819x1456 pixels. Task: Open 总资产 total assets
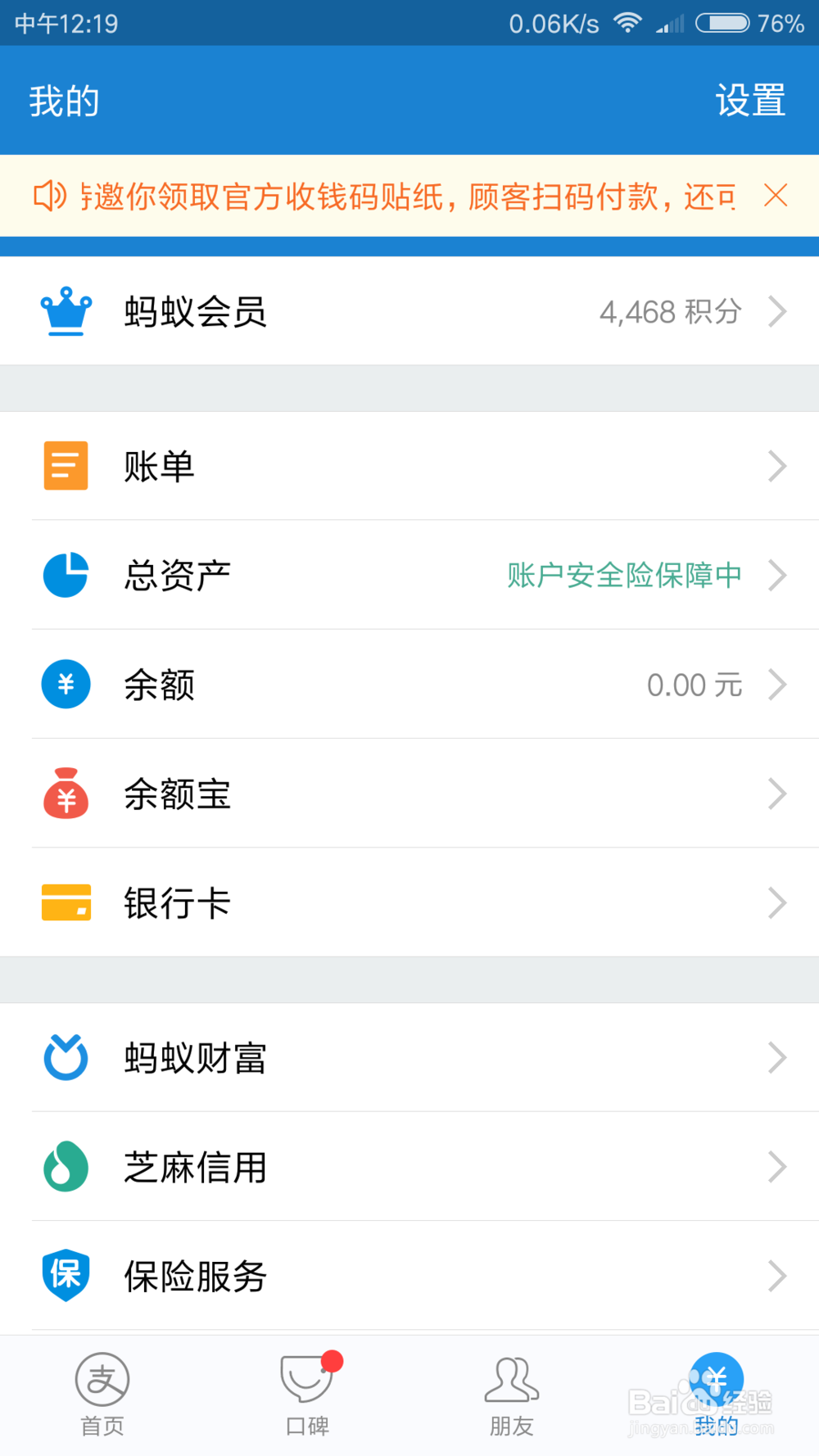(409, 575)
